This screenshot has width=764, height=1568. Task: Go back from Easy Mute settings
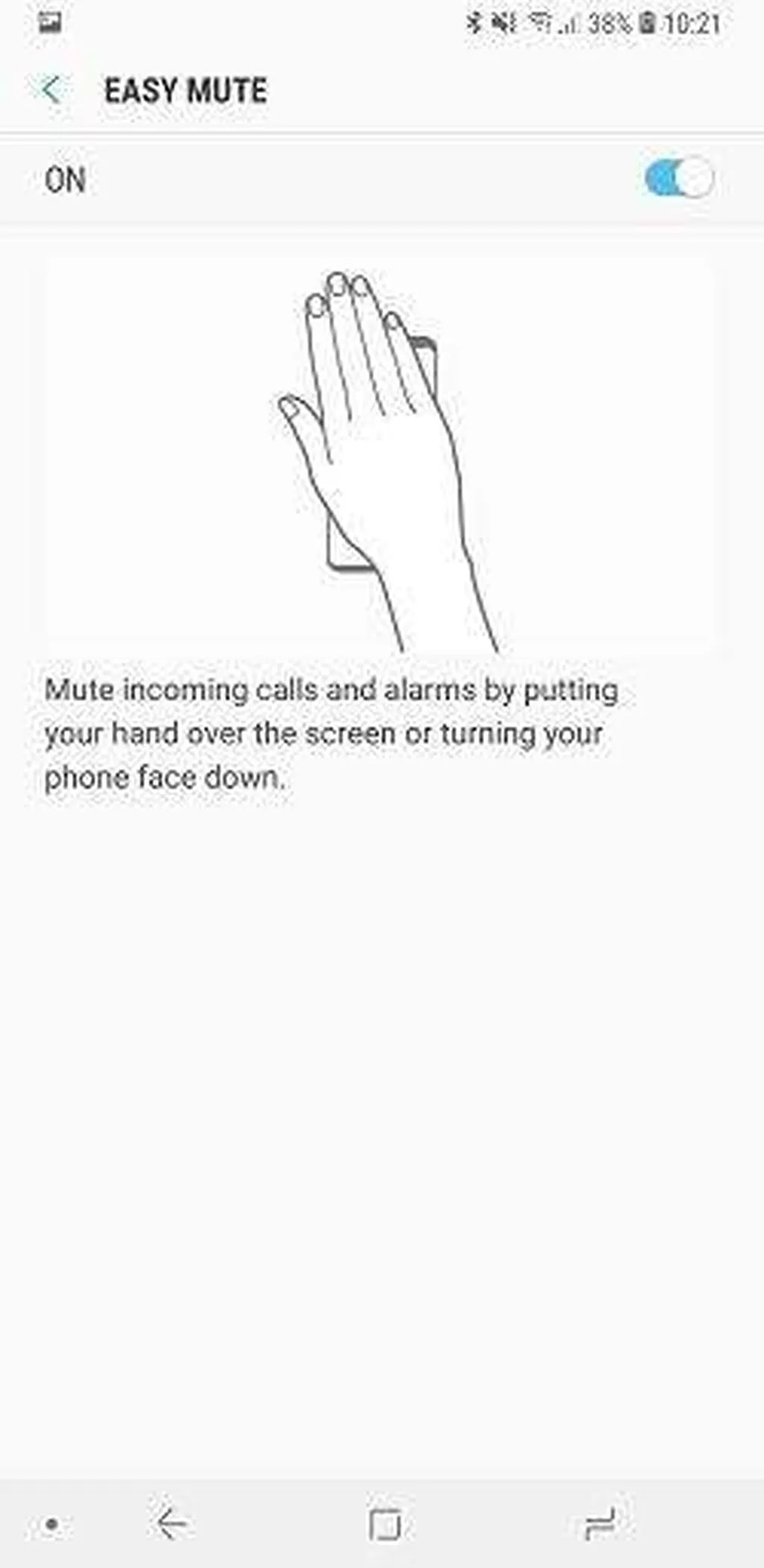[x=51, y=90]
